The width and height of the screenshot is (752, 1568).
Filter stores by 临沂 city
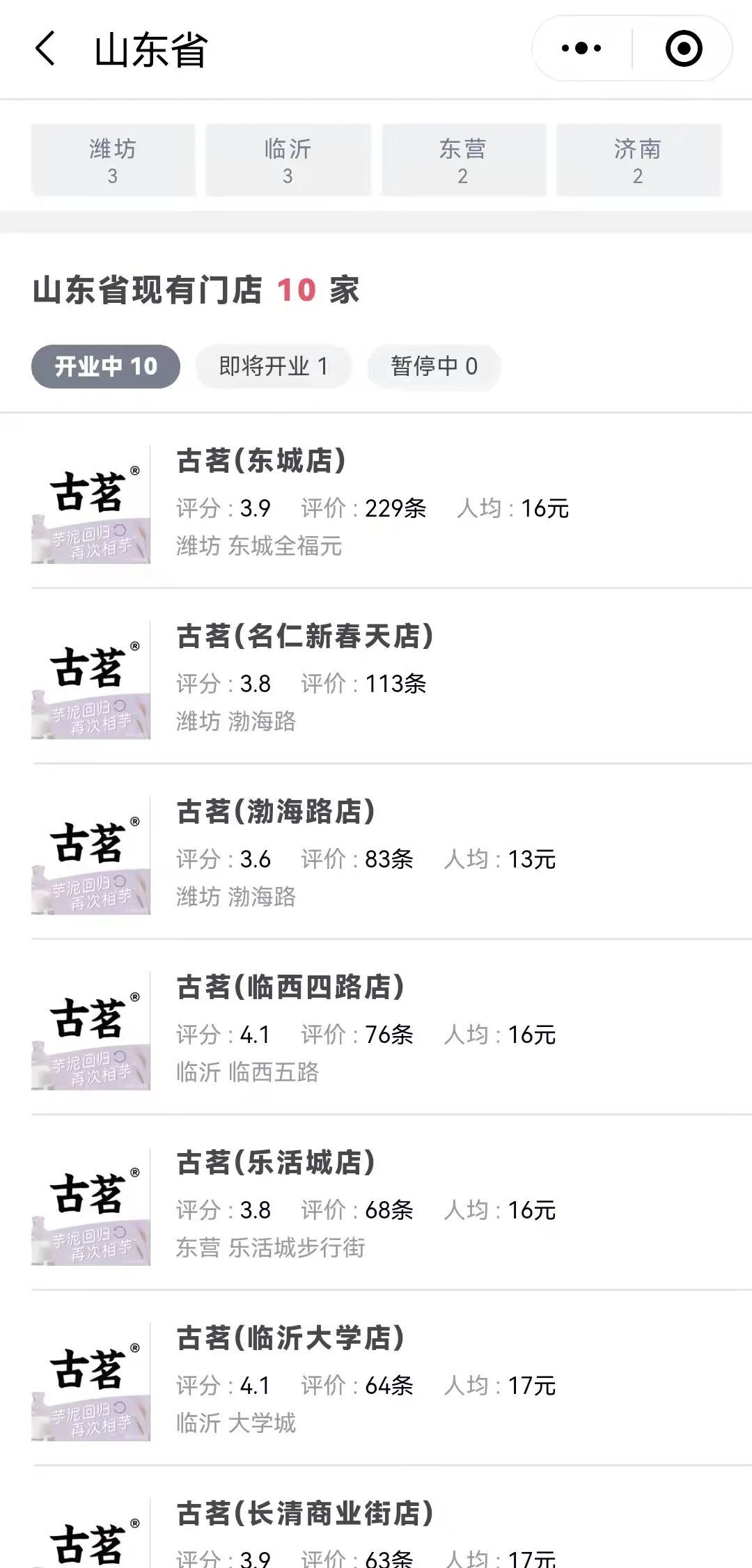[288, 160]
